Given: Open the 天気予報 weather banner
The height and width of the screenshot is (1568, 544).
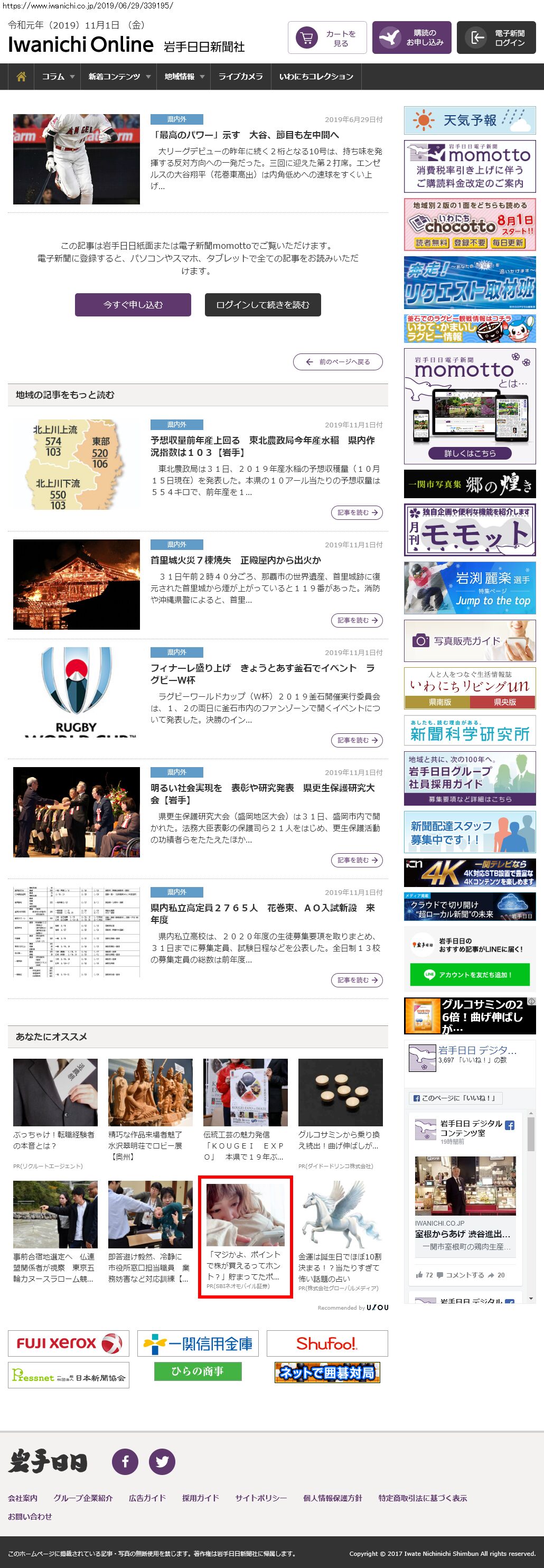Looking at the screenshot, I should click(469, 120).
